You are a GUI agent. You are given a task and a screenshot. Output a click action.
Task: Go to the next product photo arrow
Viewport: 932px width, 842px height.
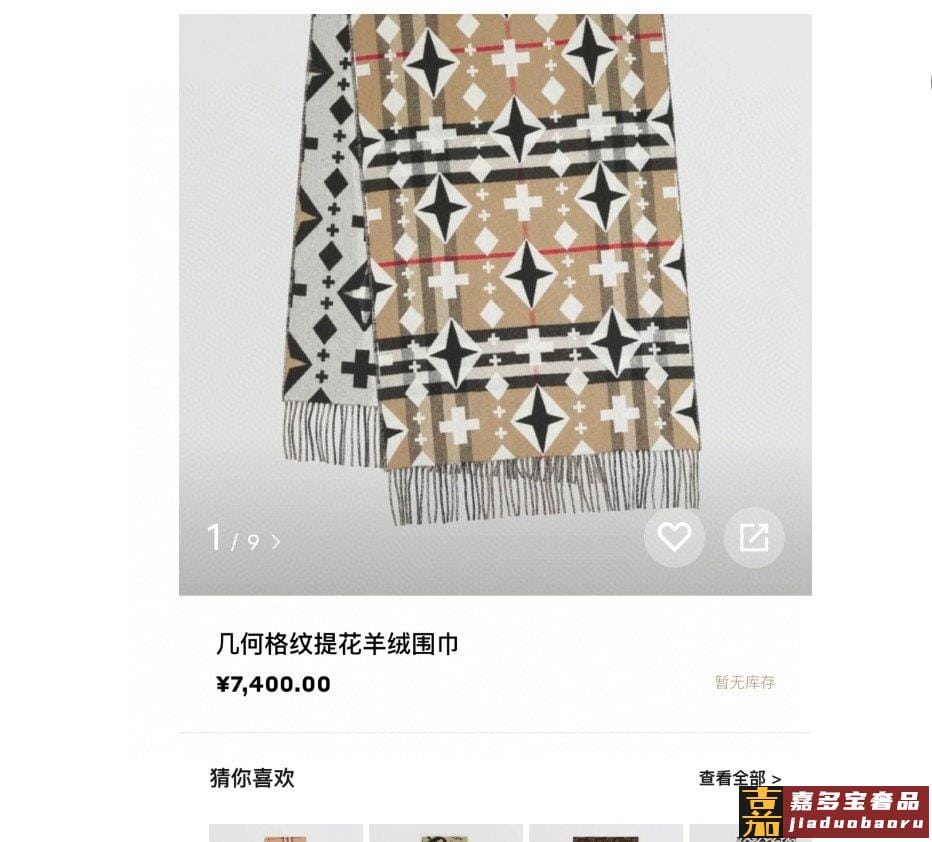276,542
